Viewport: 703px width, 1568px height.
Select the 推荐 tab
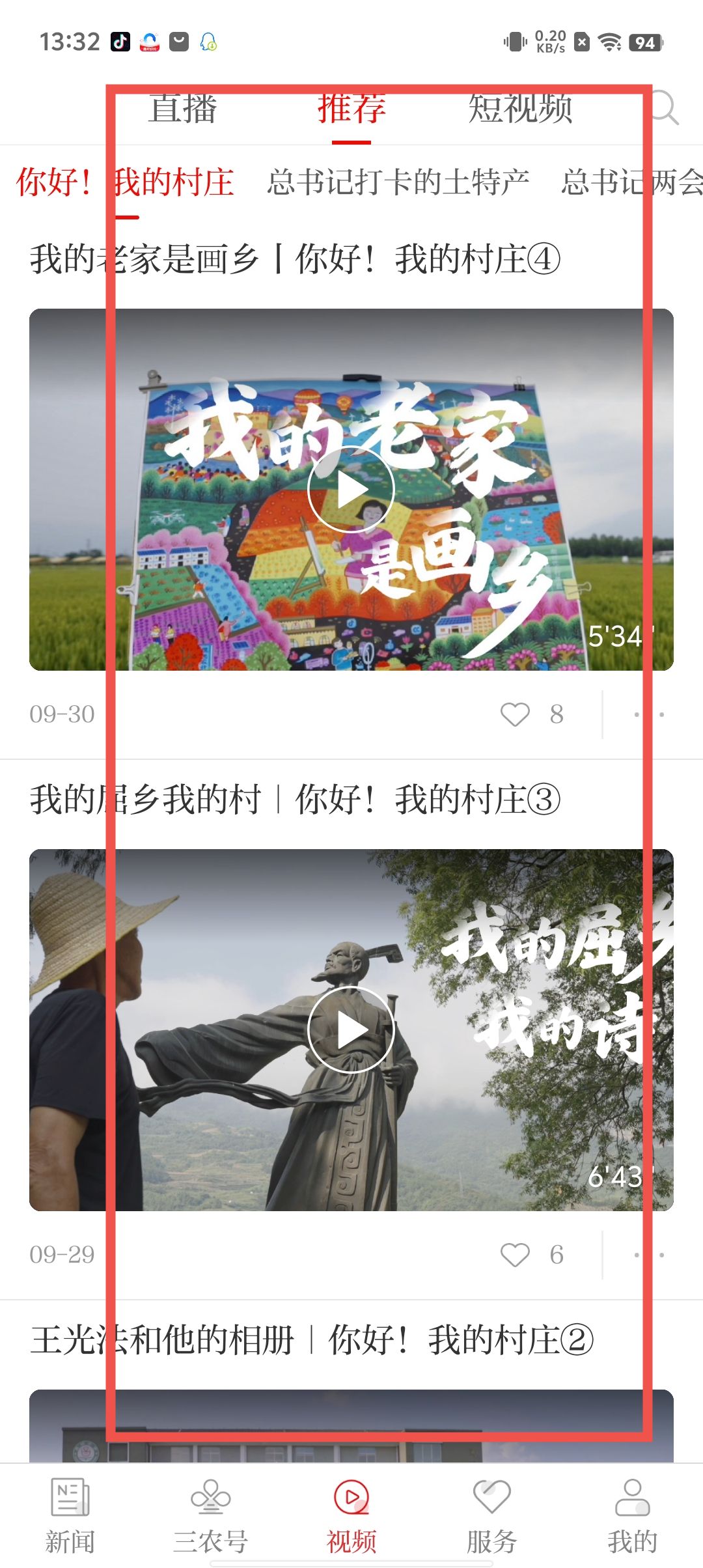click(x=351, y=108)
